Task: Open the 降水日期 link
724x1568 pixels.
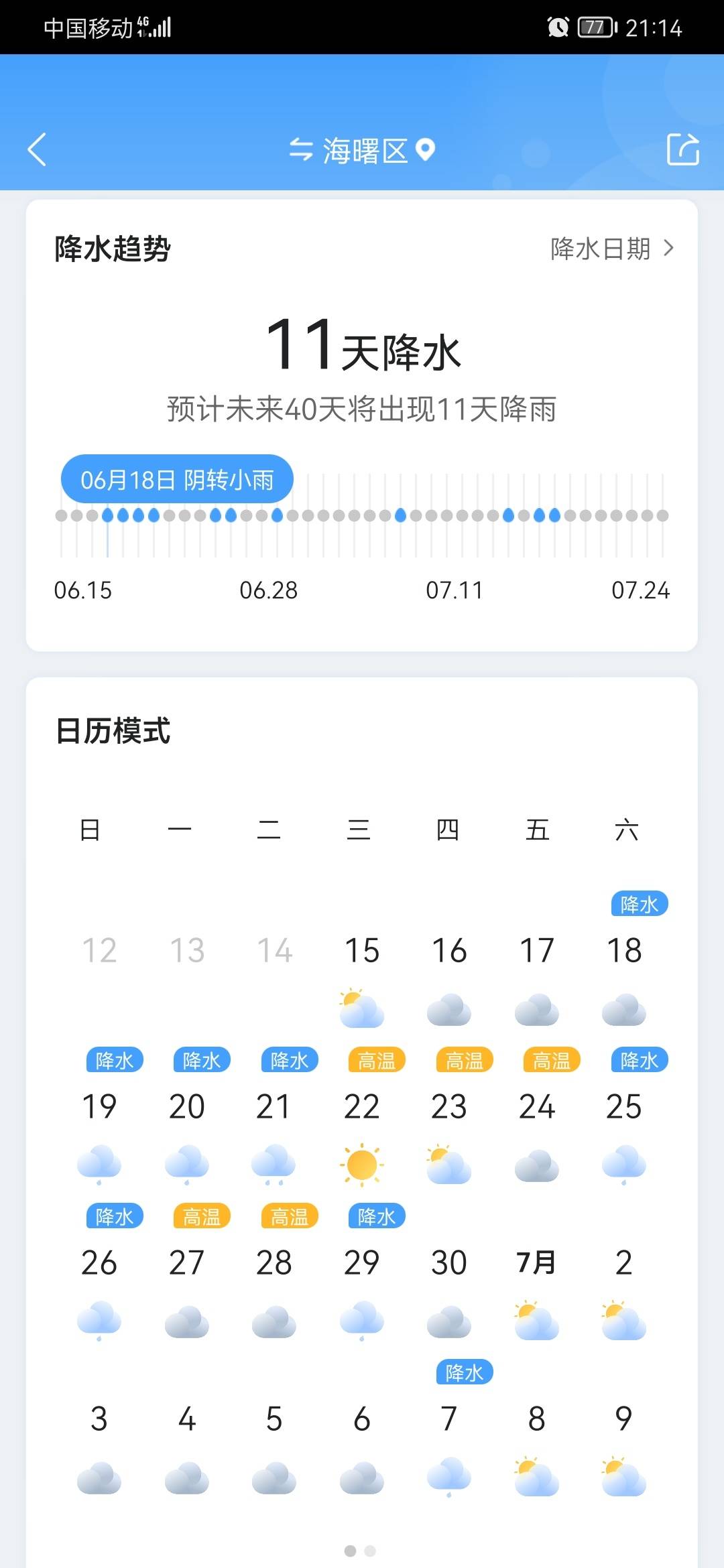Action: [611, 249]
